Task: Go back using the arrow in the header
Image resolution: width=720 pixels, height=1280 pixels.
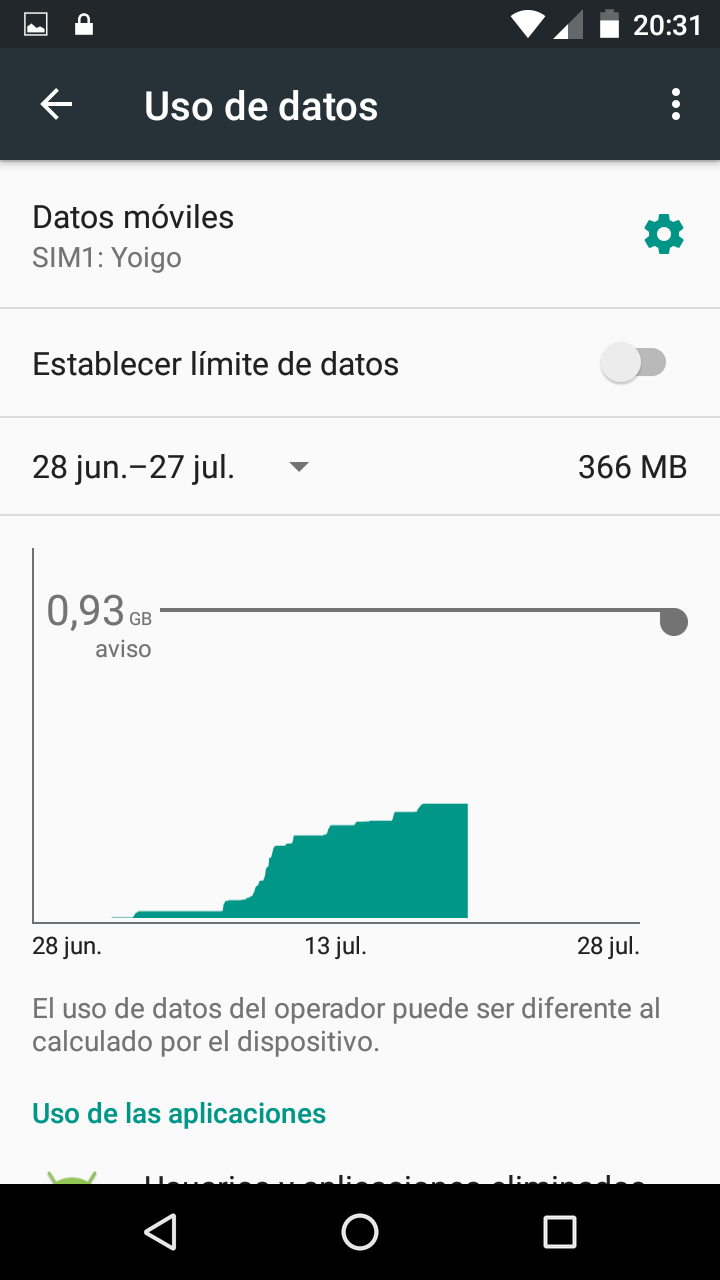Action: tap(56, 105)
